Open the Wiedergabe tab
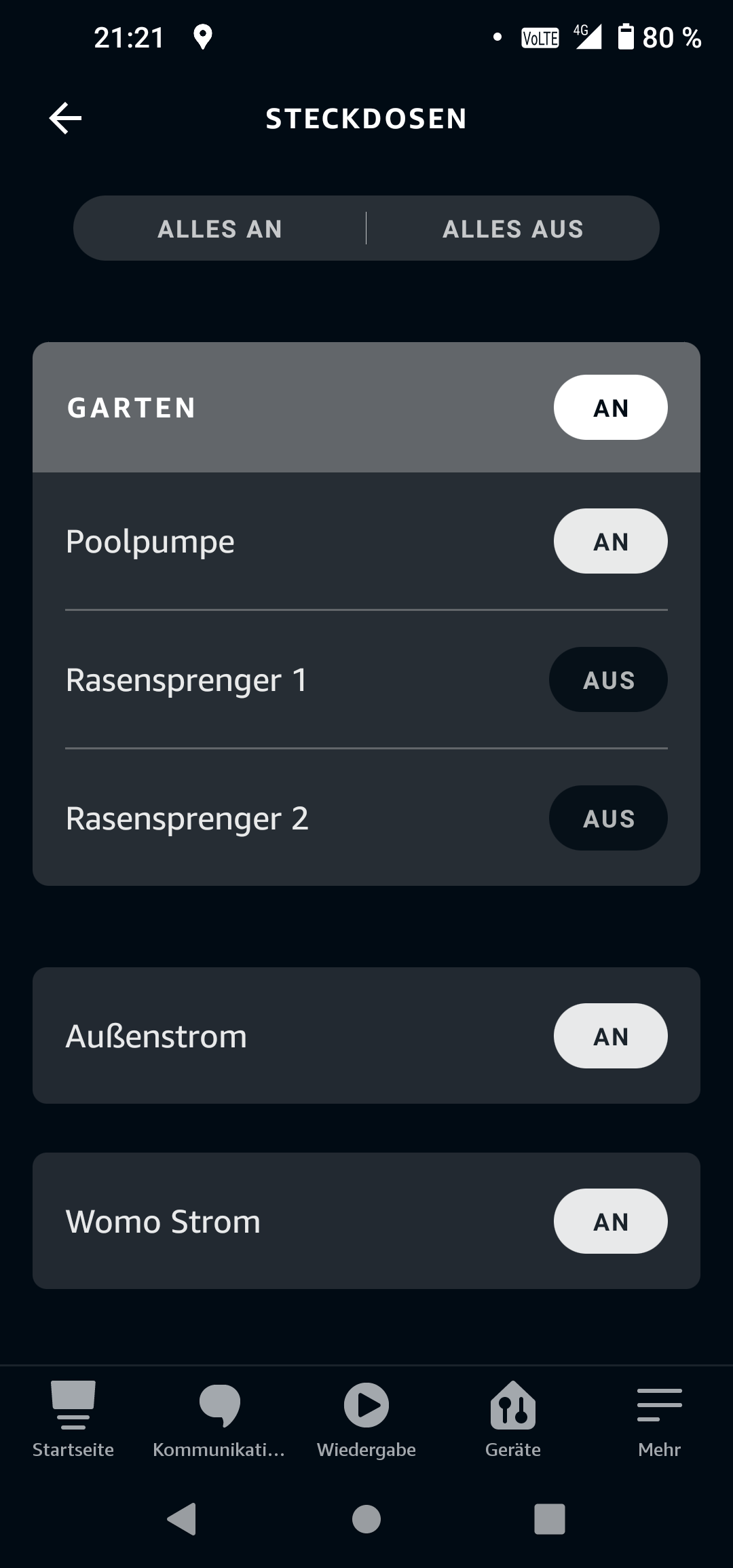 coord(366,1419)
